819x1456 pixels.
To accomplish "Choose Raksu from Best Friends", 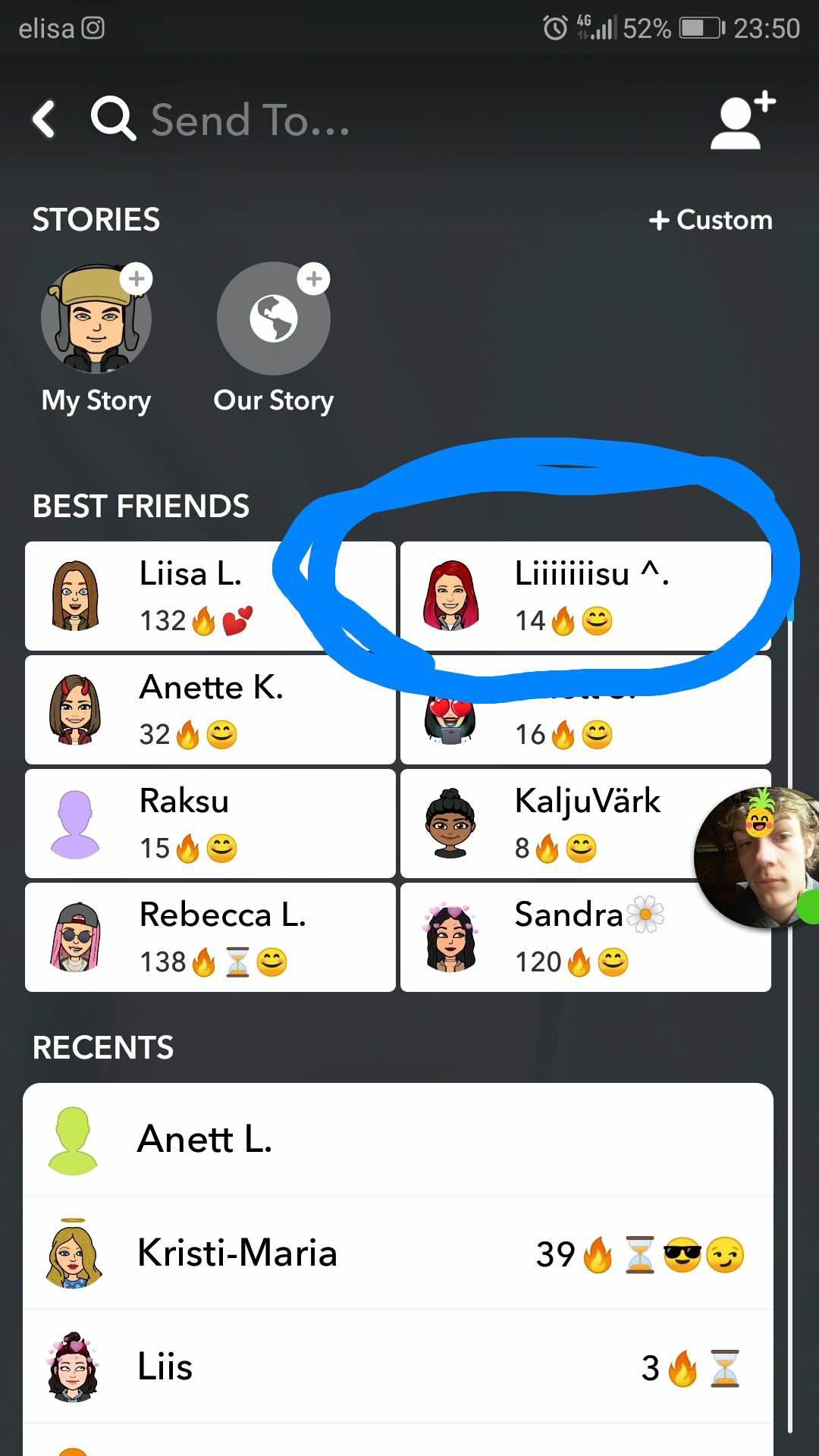I will (x=210, y=824).
